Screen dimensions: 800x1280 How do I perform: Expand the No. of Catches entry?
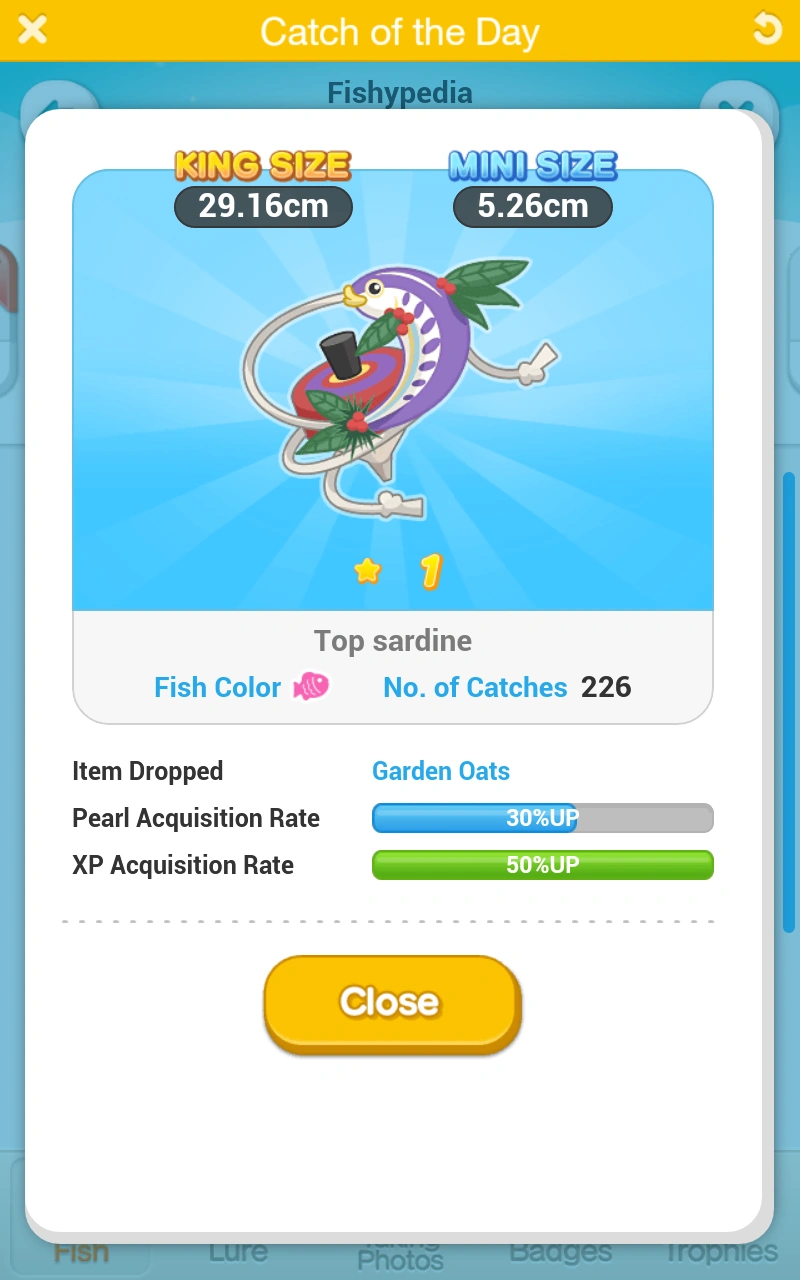tap(505, 687)
